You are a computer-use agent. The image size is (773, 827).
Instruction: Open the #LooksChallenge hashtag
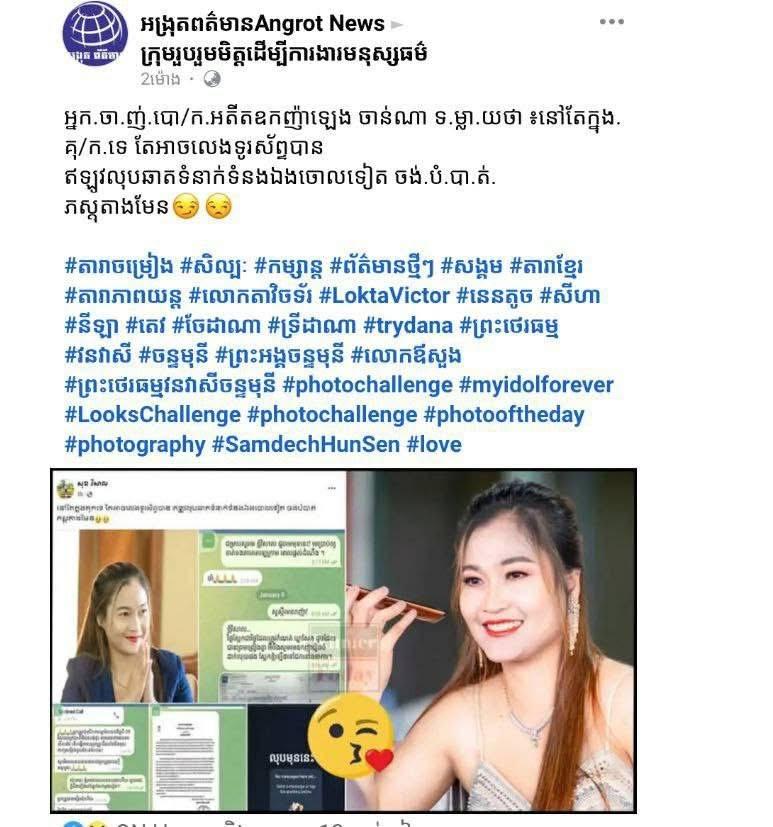(x=152, y=415)
